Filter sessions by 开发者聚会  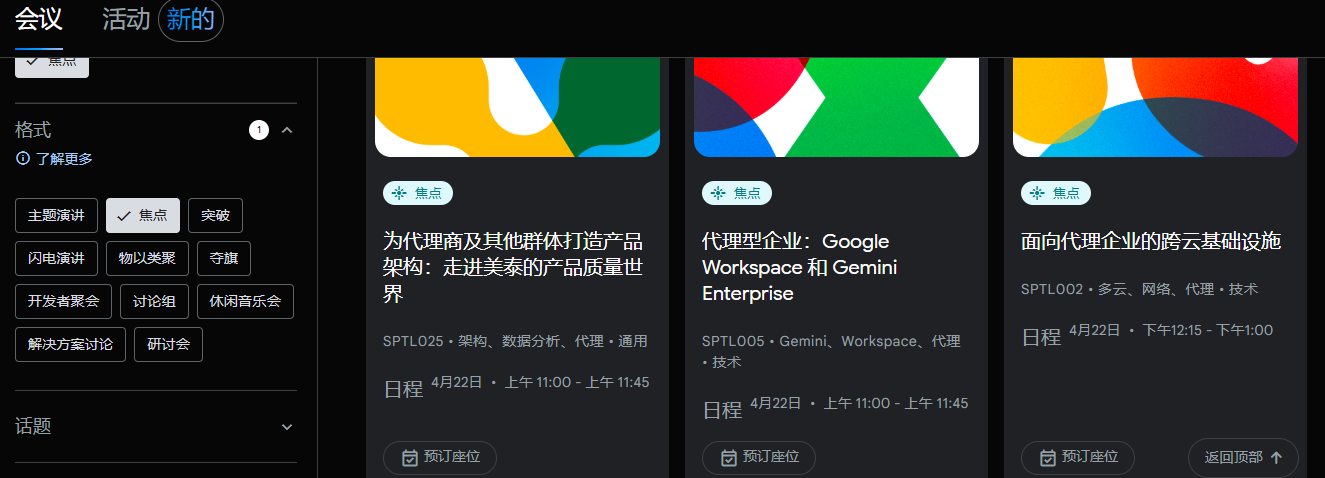click(63, 301)
